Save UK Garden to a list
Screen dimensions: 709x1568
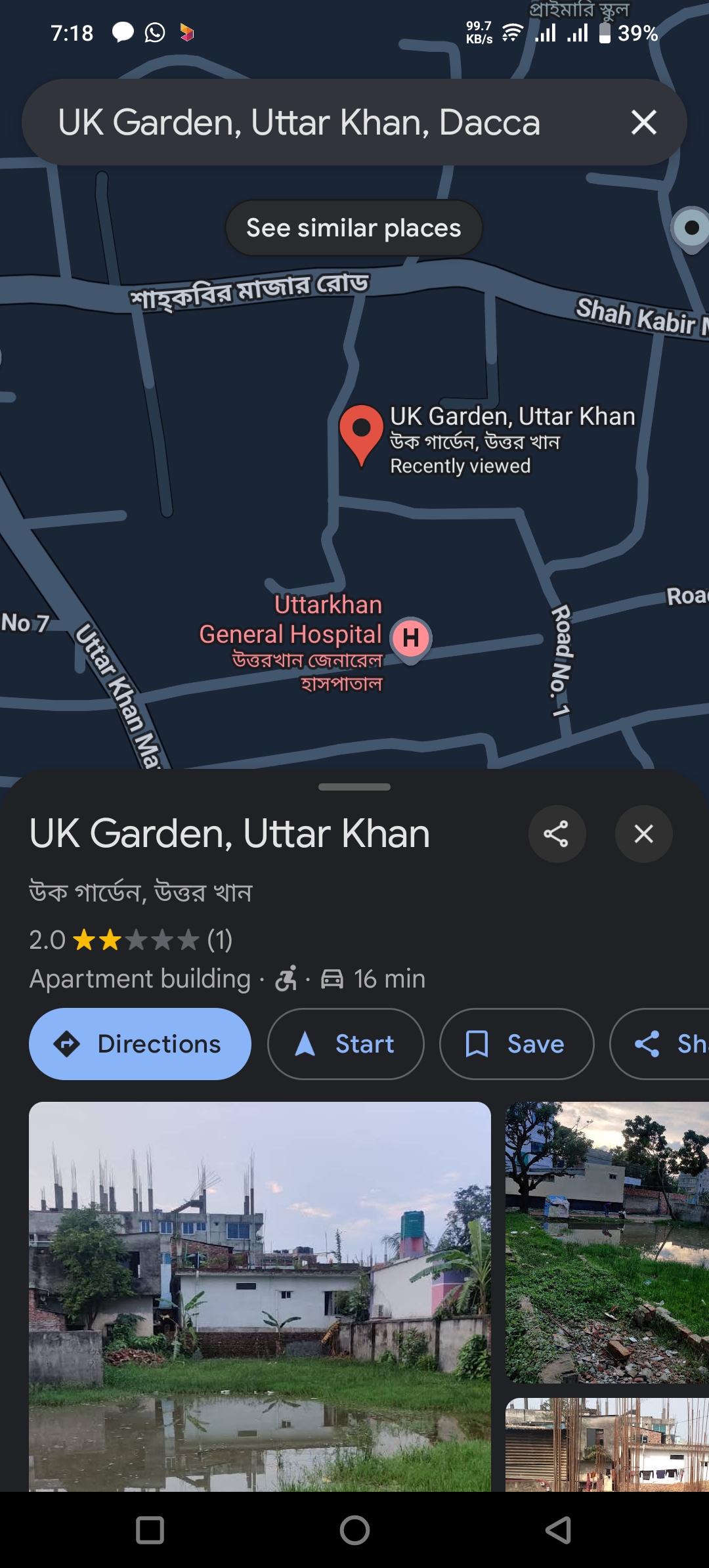(x=517, y=1044)
